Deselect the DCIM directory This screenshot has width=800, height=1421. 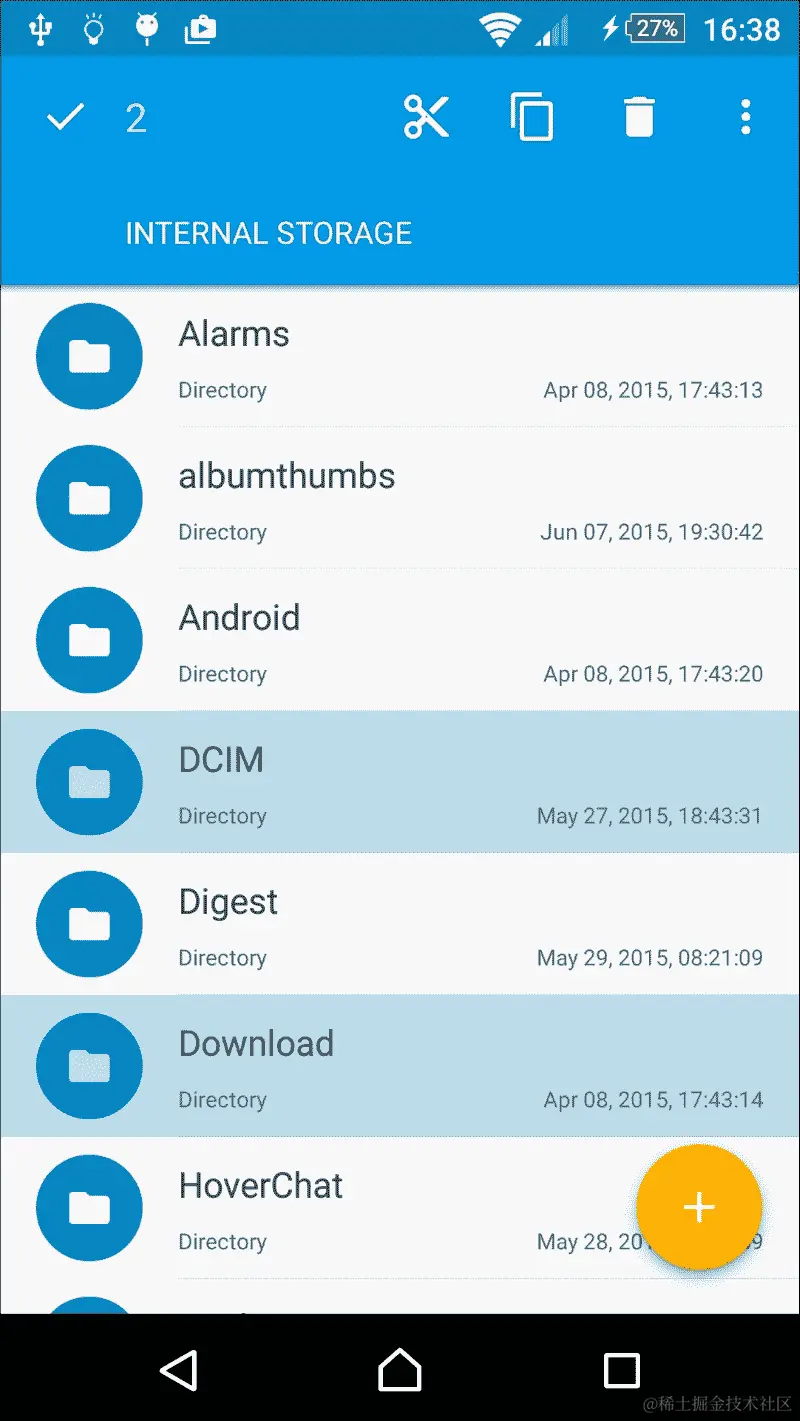[400, 782]
